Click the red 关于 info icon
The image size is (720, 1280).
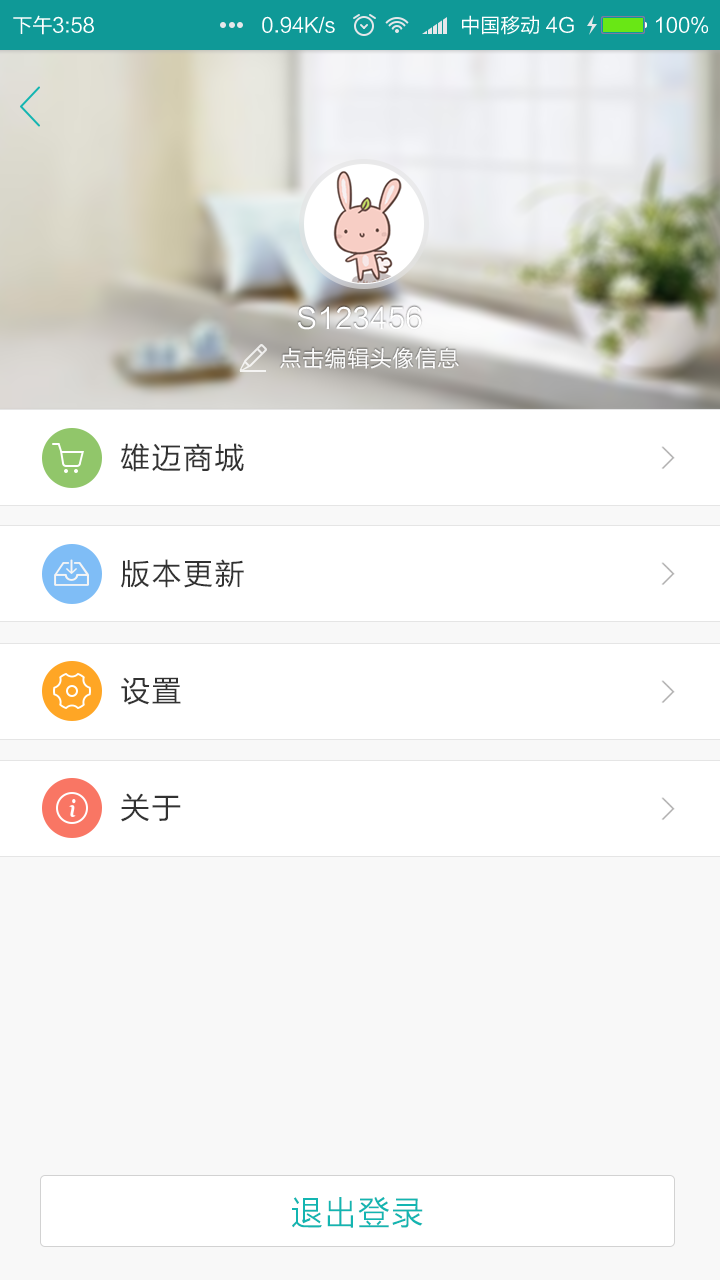pyautogui.click(x=71, y=808)
